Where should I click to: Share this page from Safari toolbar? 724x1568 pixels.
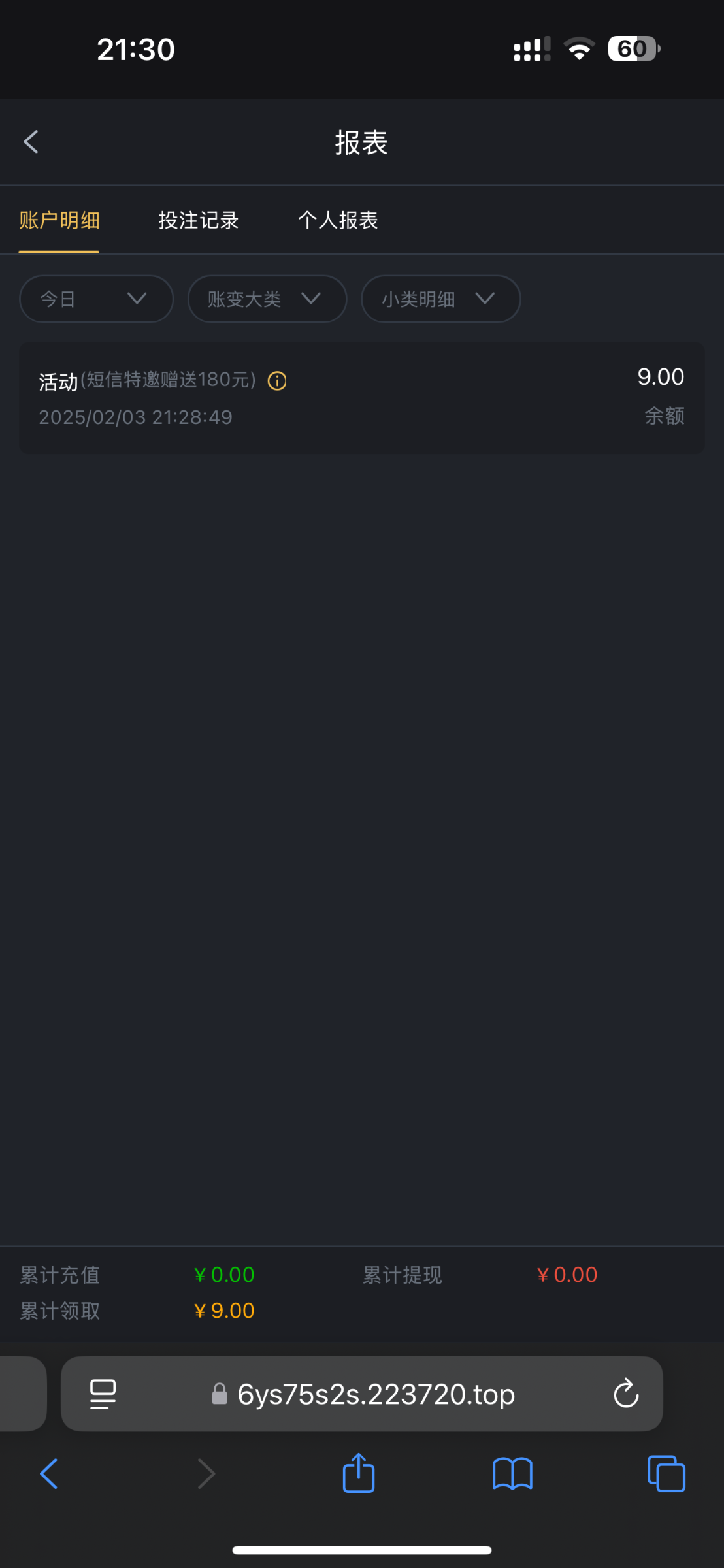pyautogui.click(x=359, y=1473)
